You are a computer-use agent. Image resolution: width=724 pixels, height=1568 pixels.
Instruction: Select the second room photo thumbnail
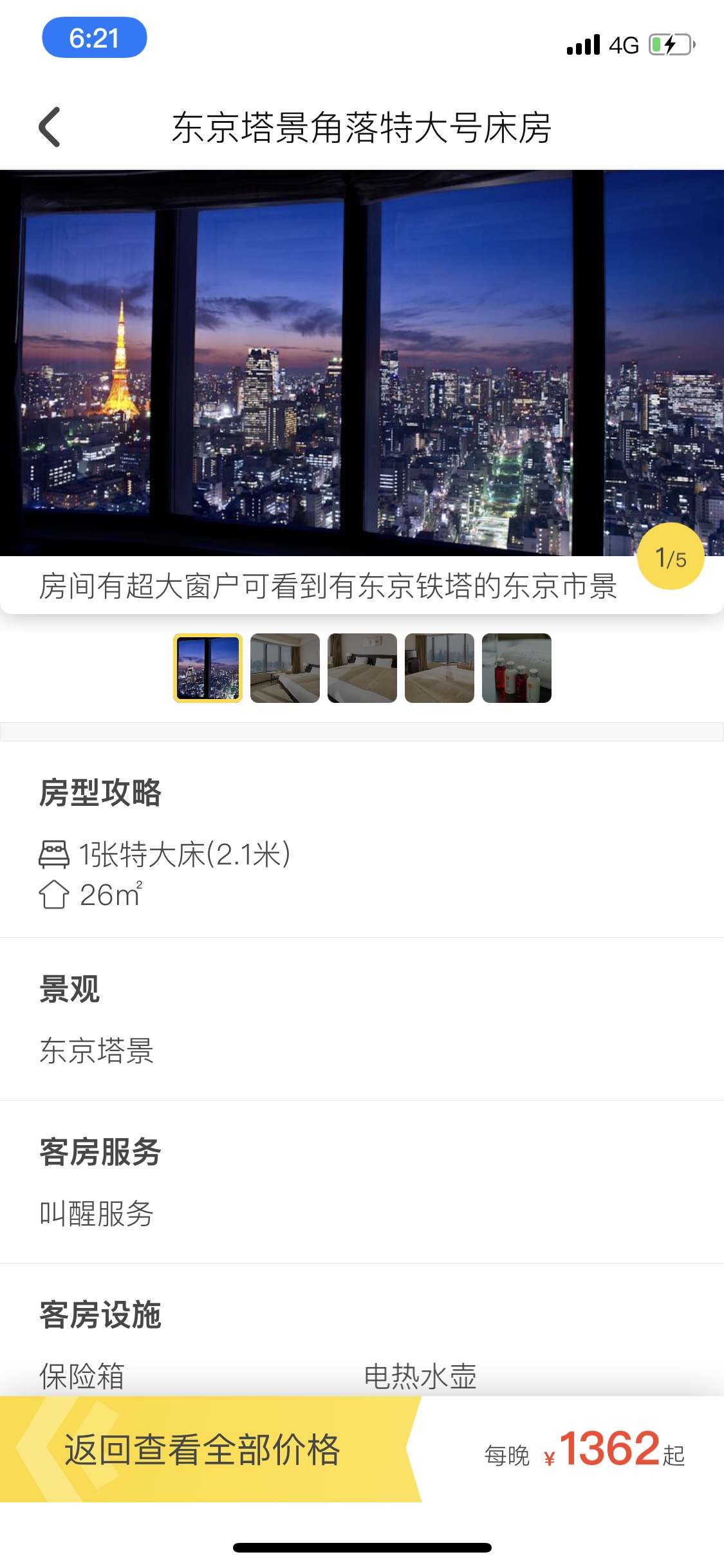point(285,668)
